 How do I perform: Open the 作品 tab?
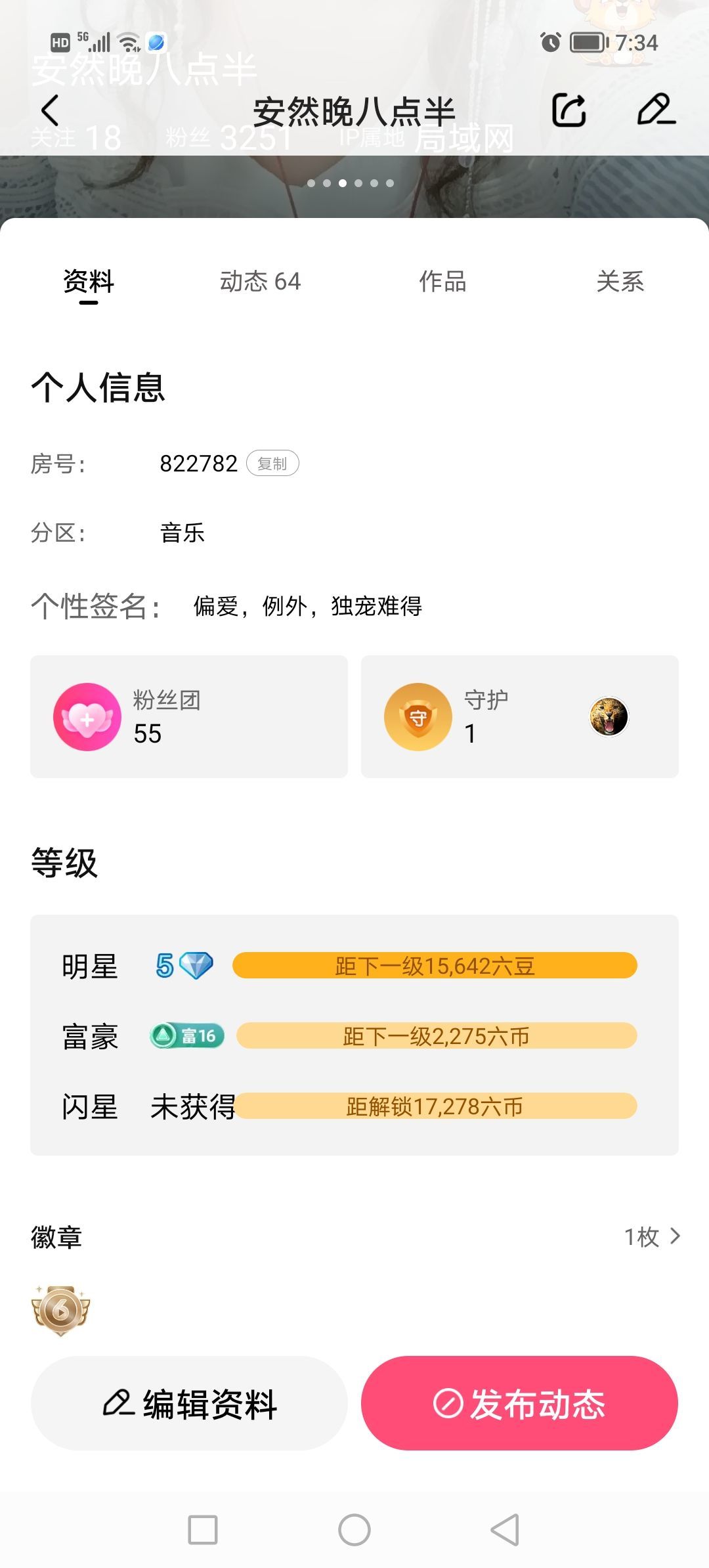442,282
